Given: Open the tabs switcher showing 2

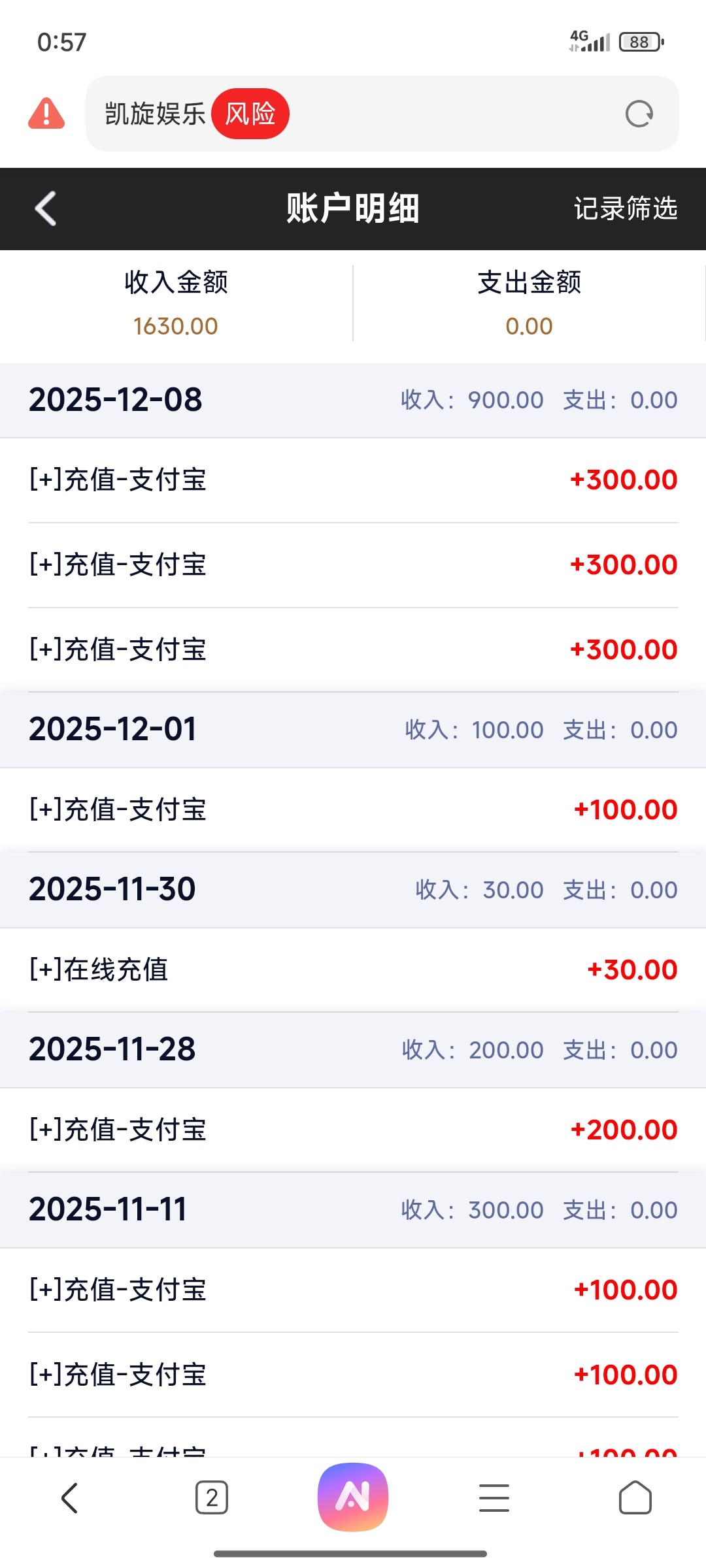Looking at the screenshot, I should [212, 1497].
